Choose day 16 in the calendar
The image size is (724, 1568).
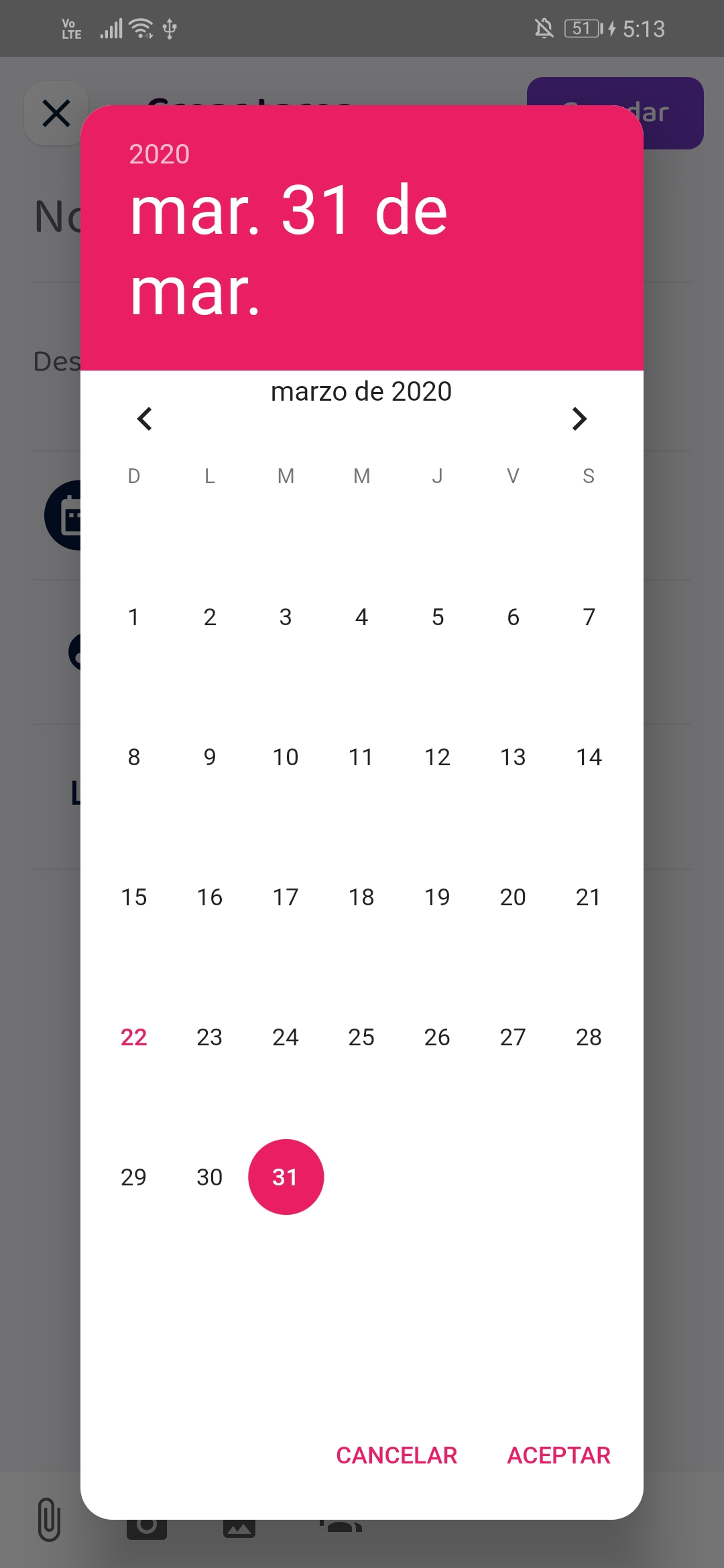click(x=210, y=897)
